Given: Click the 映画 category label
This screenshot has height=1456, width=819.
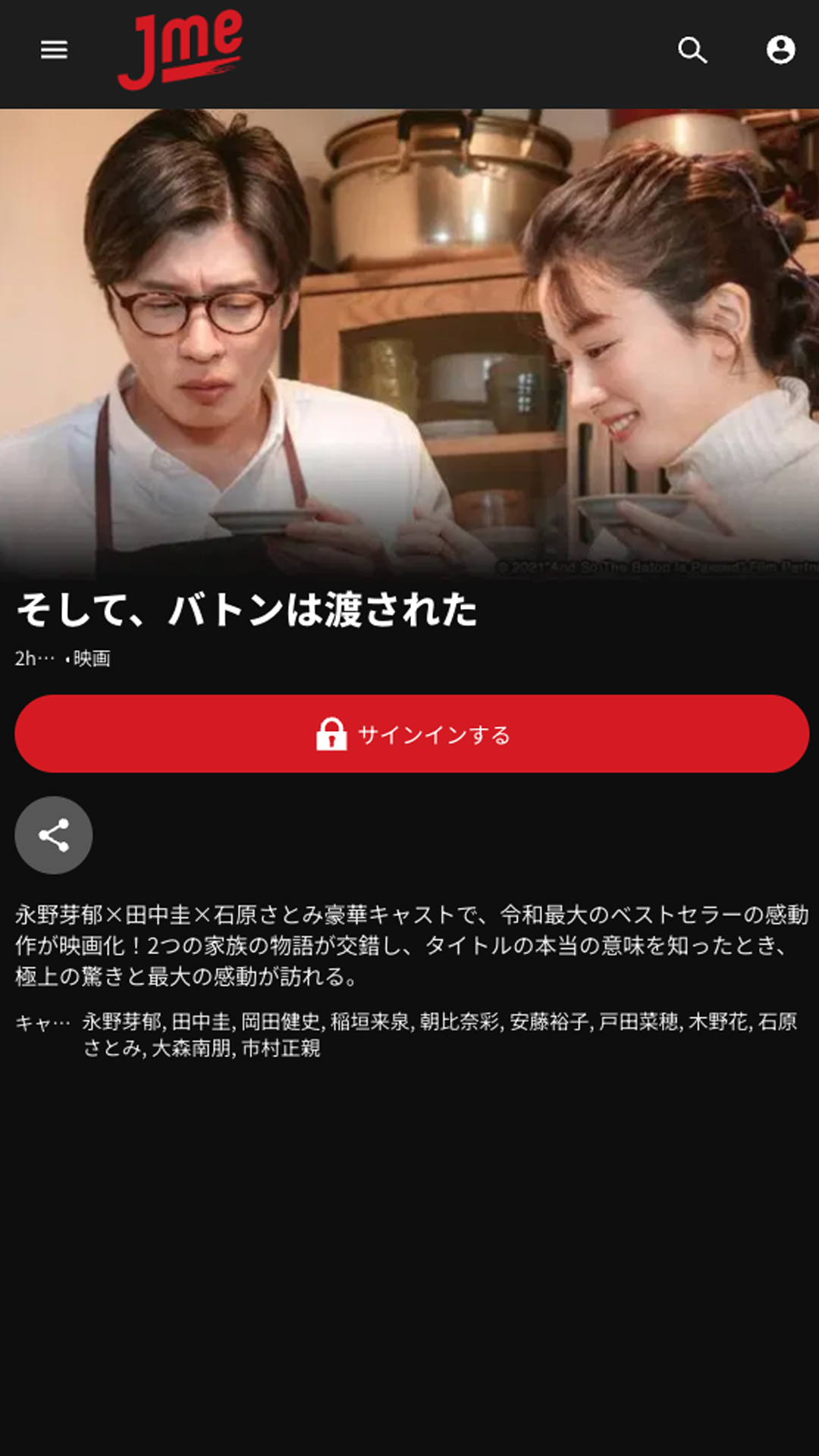Looking at the screenshot, I should 92,658.
